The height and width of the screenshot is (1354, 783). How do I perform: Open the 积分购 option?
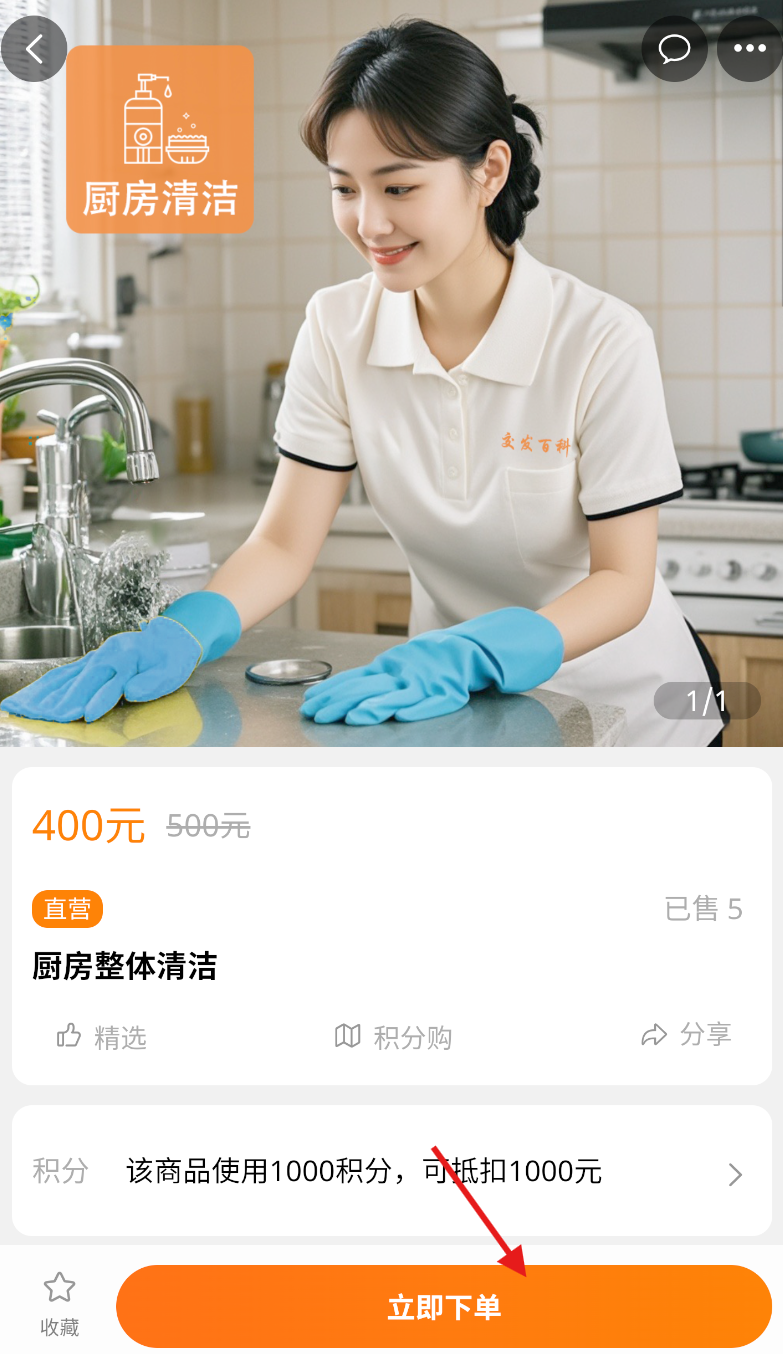[393, 1037]
